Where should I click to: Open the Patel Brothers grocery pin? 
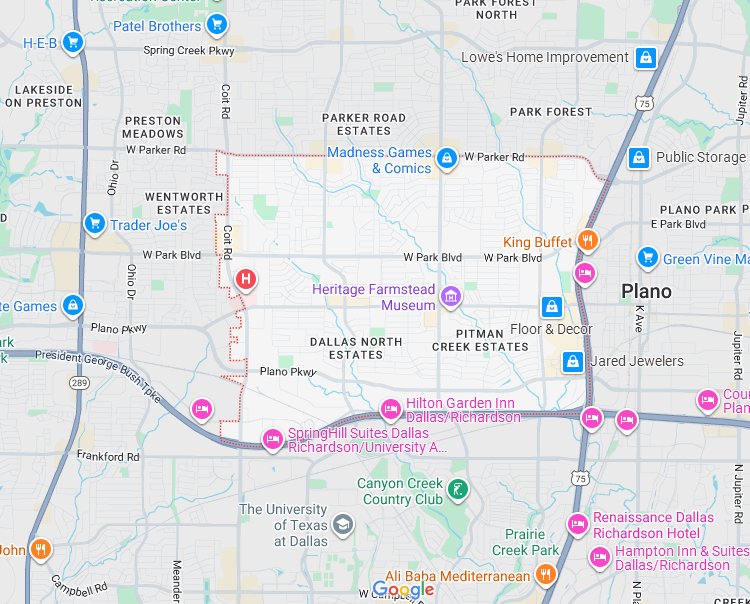click(x=217, y=23)
